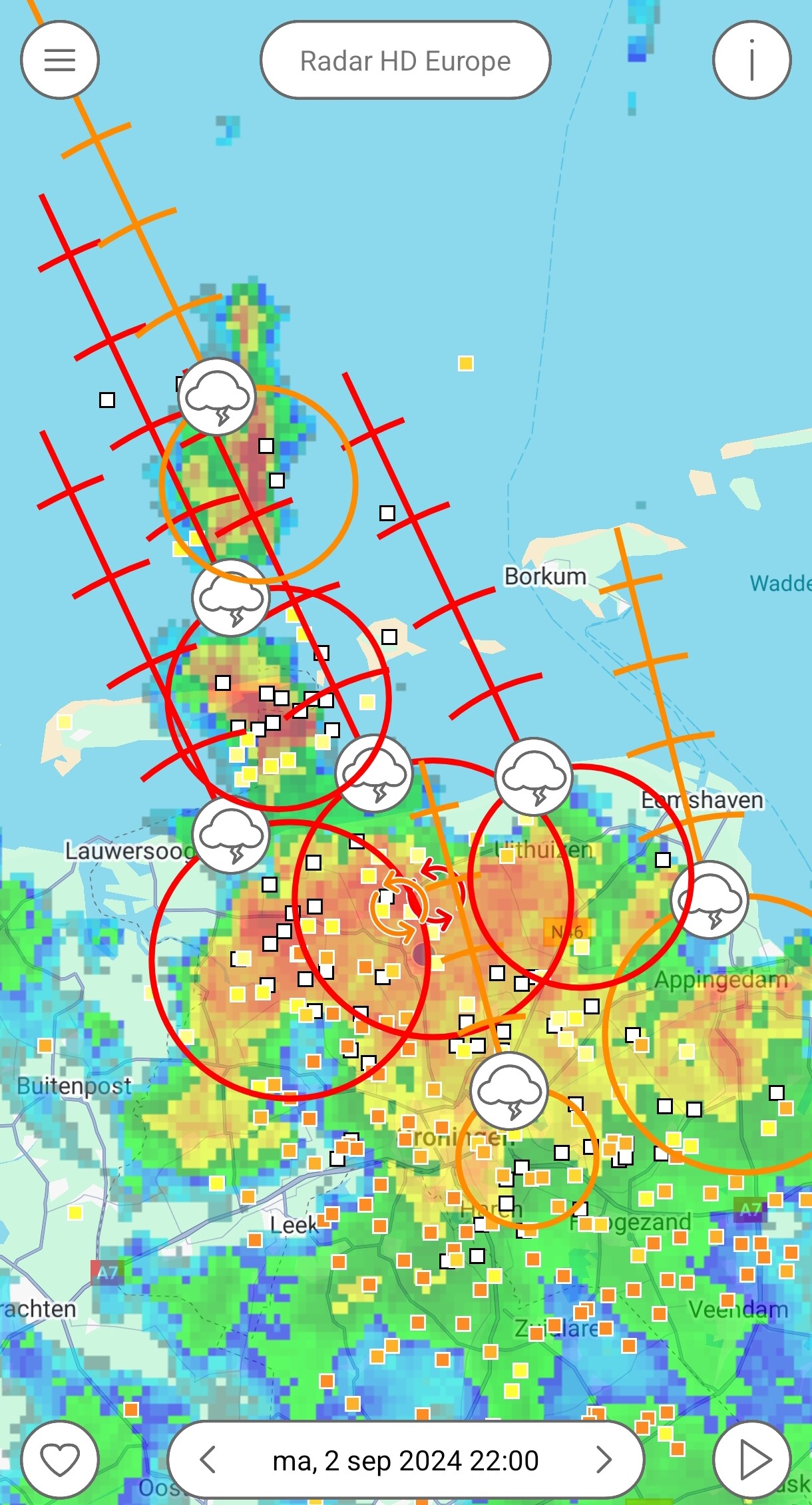Screen dimensions: 812x1505
Task: Tap the thunderstorm marker near Eemshaven
Action: tap(710, 899)
